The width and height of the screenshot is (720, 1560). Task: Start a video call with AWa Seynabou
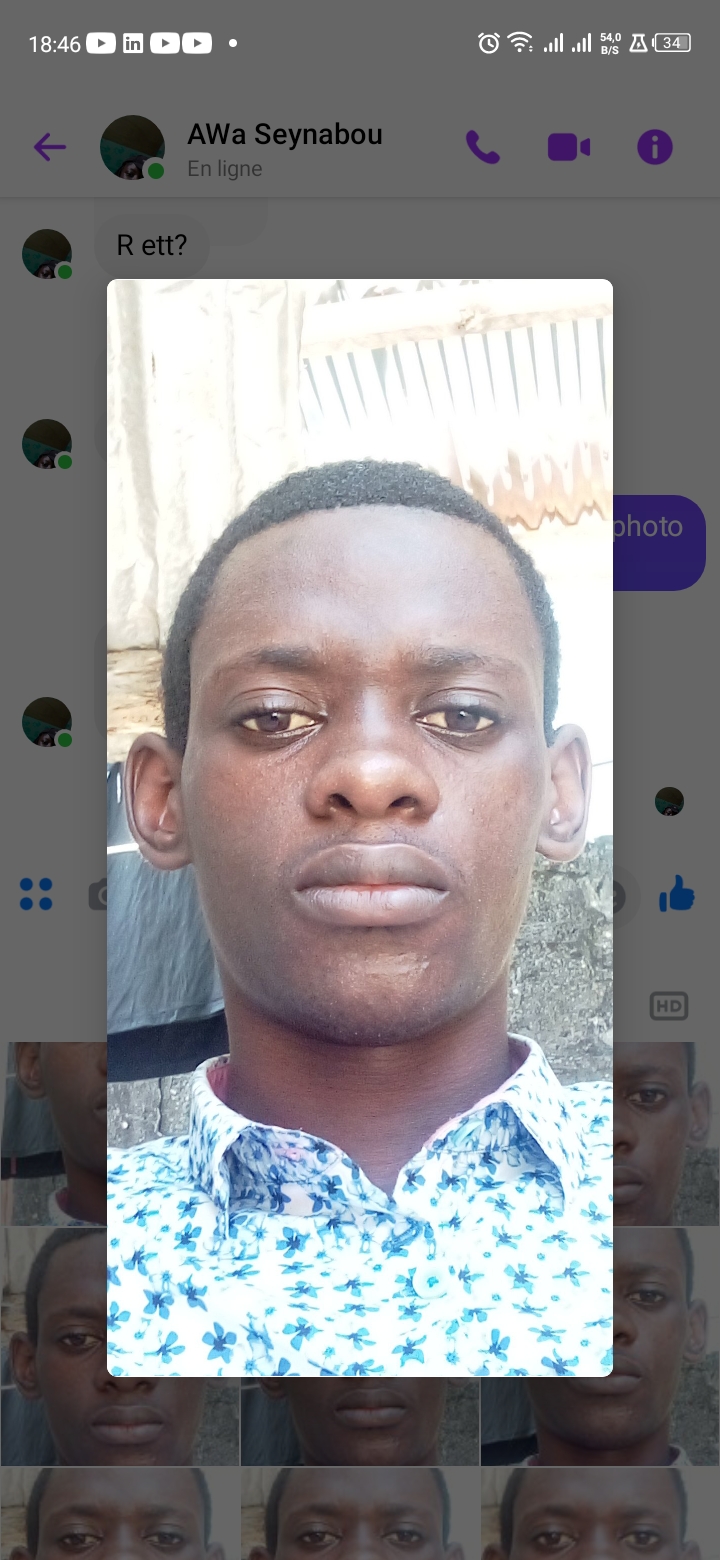click(x=568, y=148)
